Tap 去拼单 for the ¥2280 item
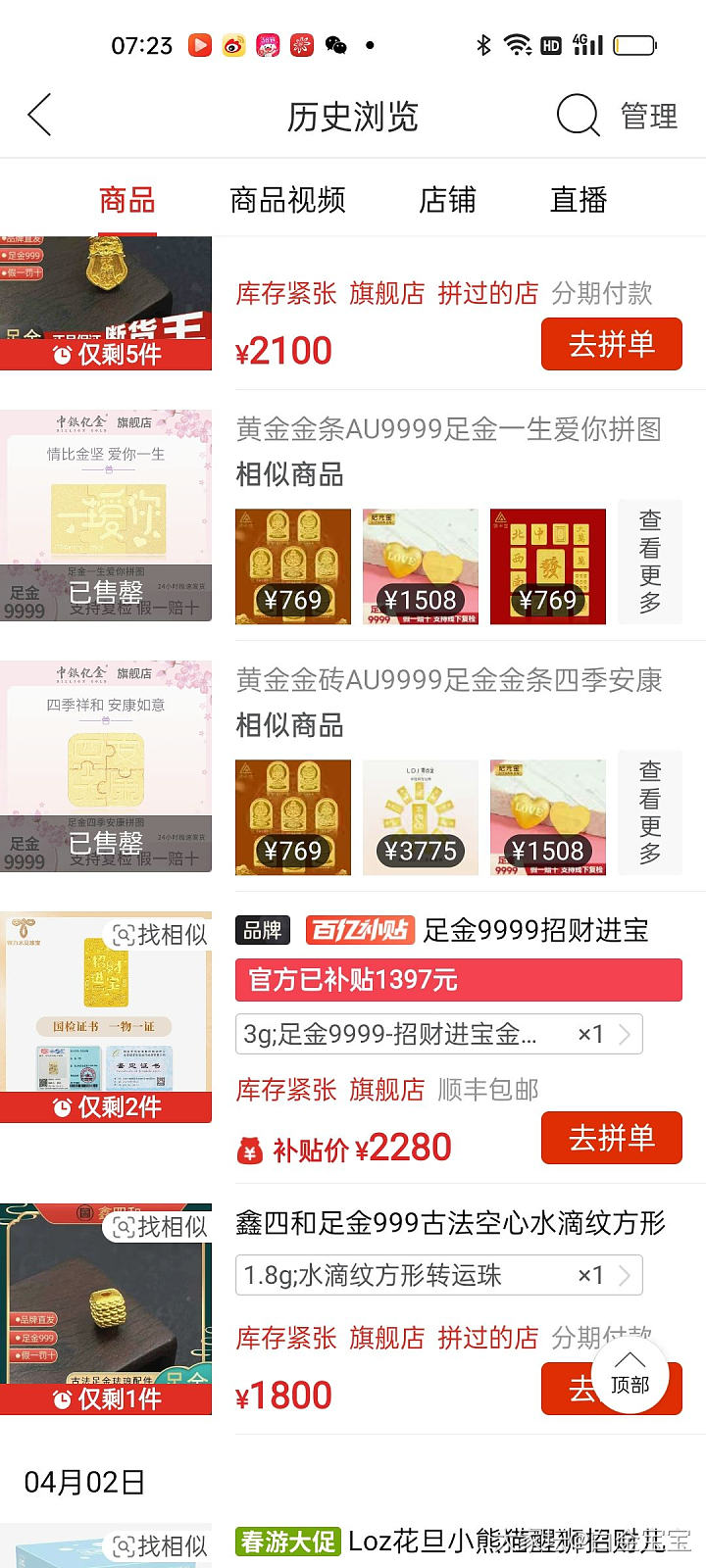Screen dimensions: 706x1568 point(611,1138)
